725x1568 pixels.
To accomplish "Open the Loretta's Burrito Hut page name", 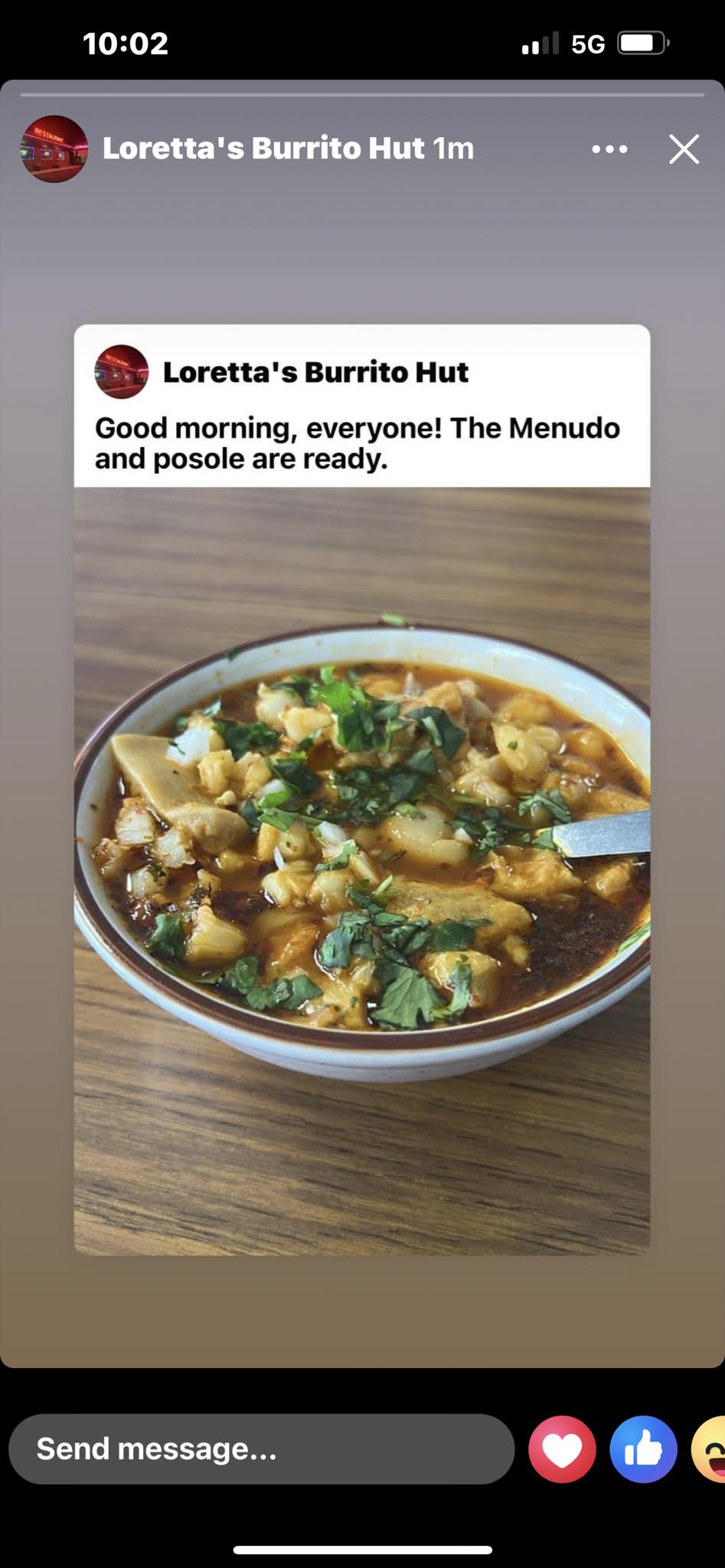I will click(x=263, y=149).
